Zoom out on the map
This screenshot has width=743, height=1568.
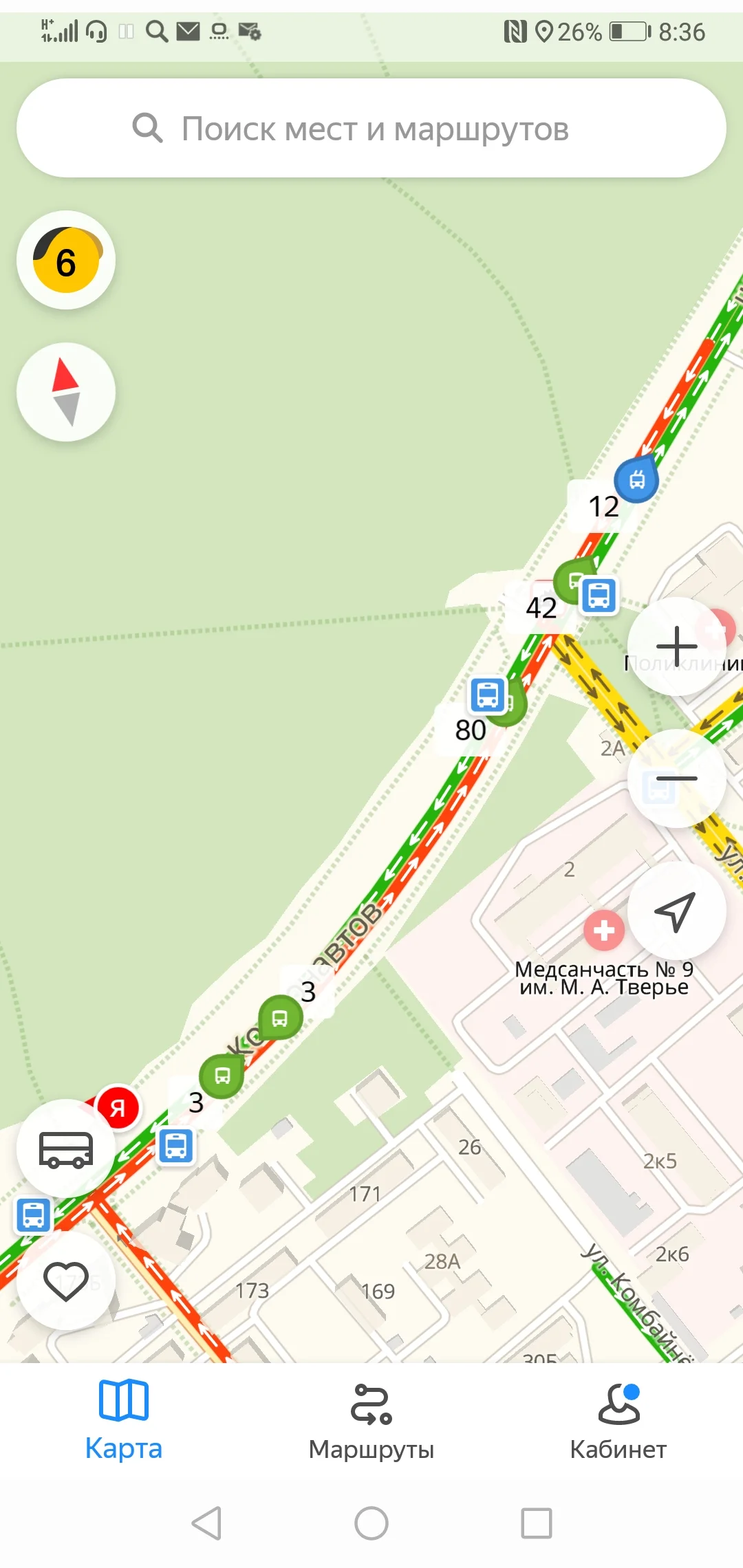tap(677, 778)
